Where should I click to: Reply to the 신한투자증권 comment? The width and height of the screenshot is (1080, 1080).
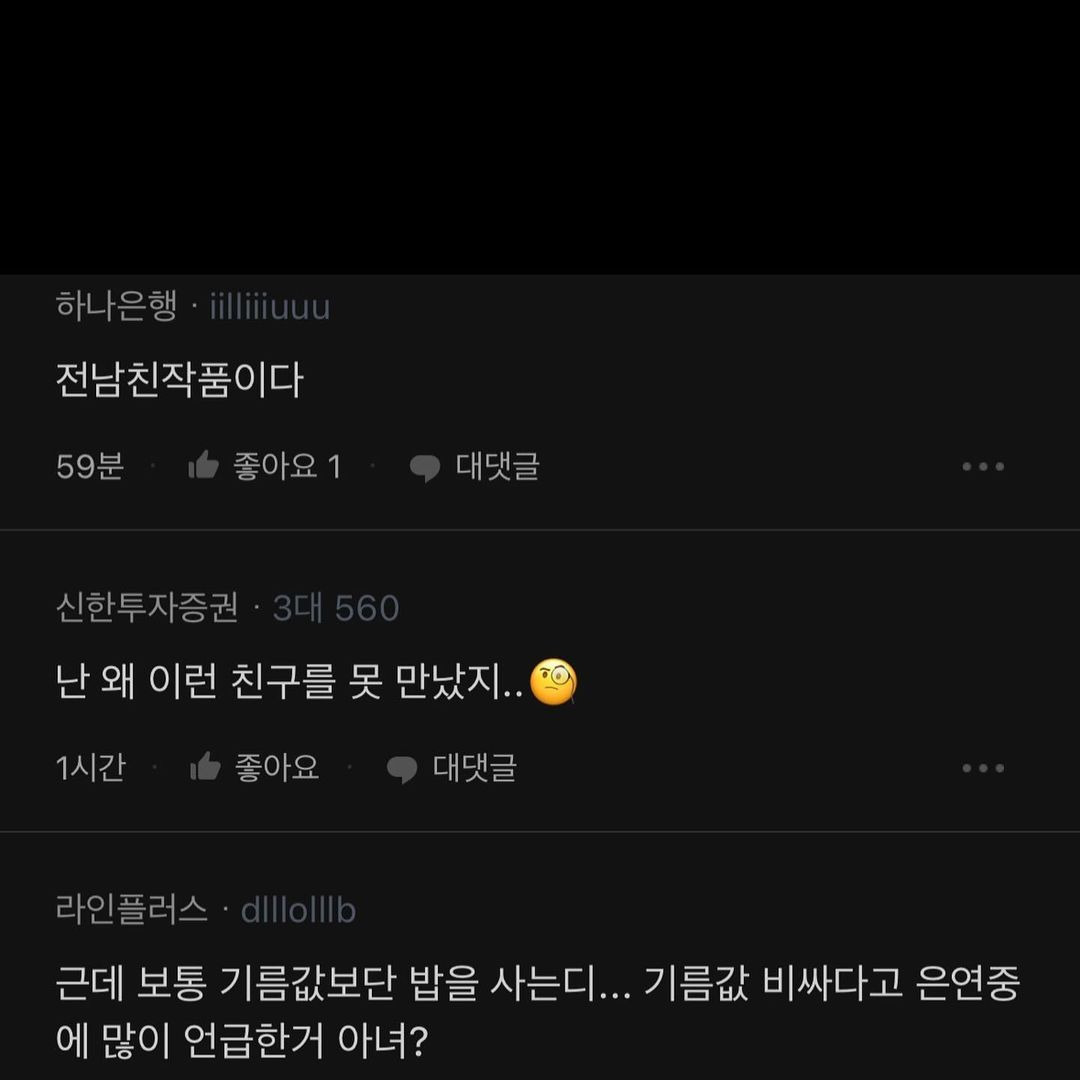pos(452,768)
